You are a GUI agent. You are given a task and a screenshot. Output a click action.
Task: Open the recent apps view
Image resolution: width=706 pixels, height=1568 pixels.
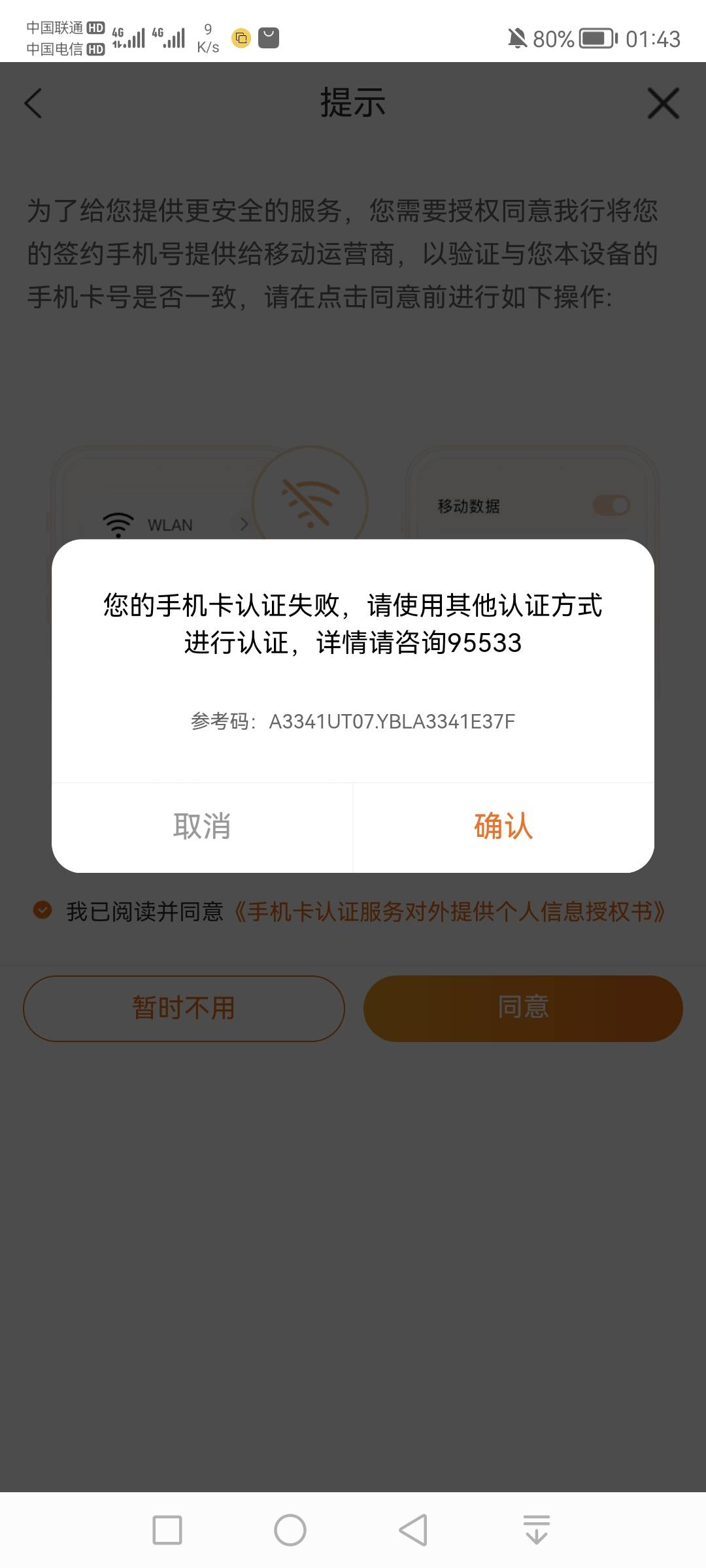click(x=167, y=1529)
